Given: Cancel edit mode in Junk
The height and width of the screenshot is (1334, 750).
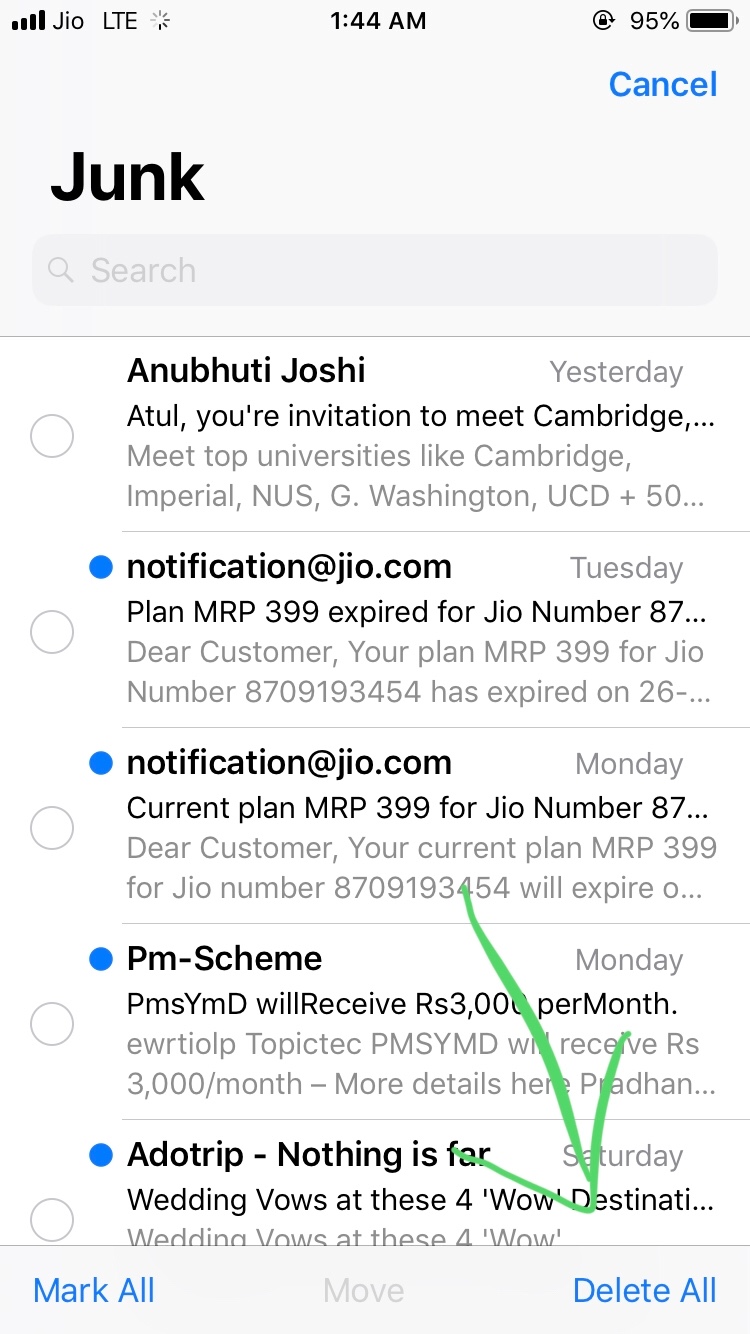Looking at the screenshot, I should click(x=662, y=85).
